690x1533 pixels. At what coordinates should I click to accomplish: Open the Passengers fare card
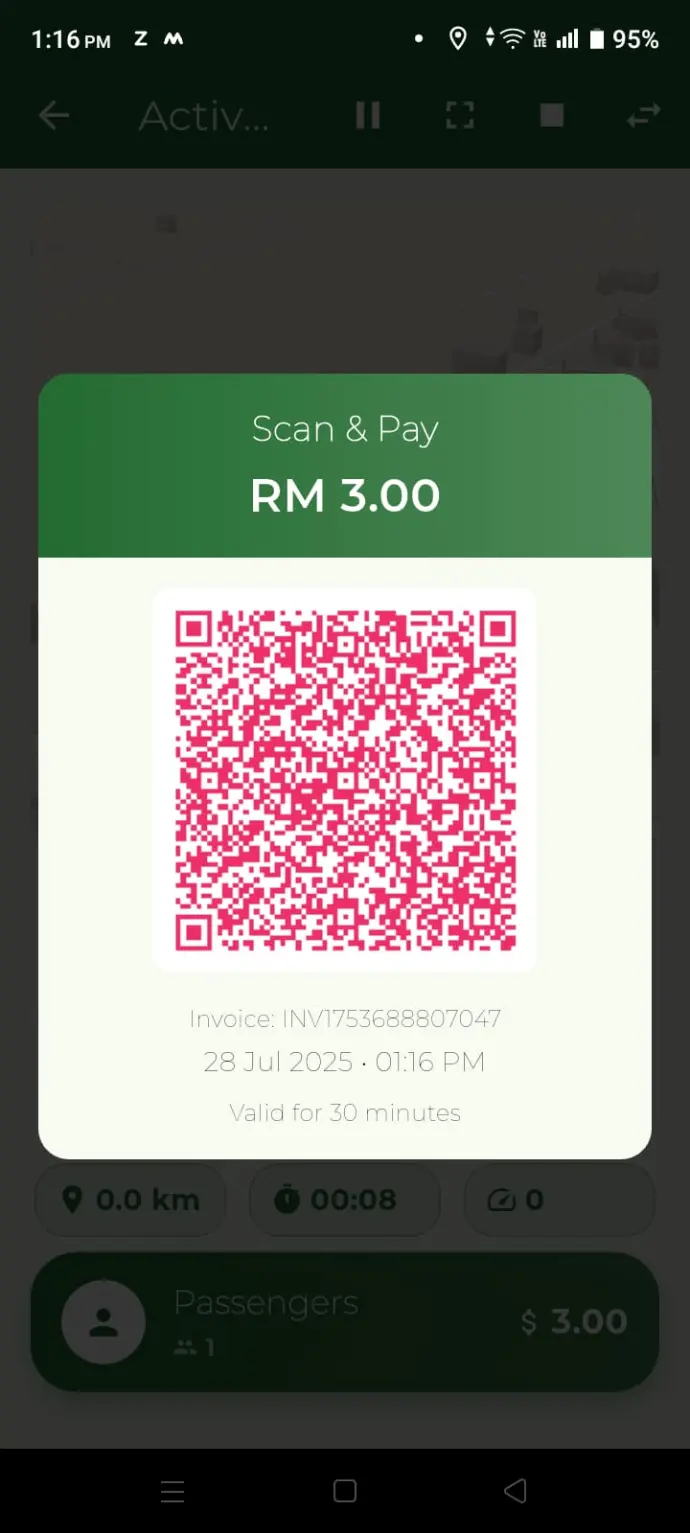(x=344, y=1321)
